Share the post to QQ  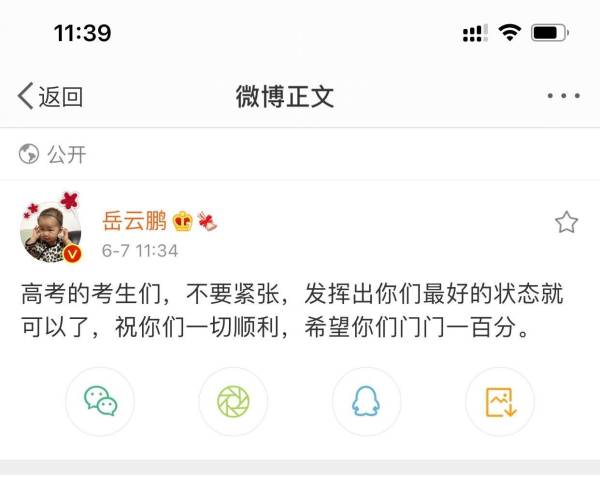[366, 401]
